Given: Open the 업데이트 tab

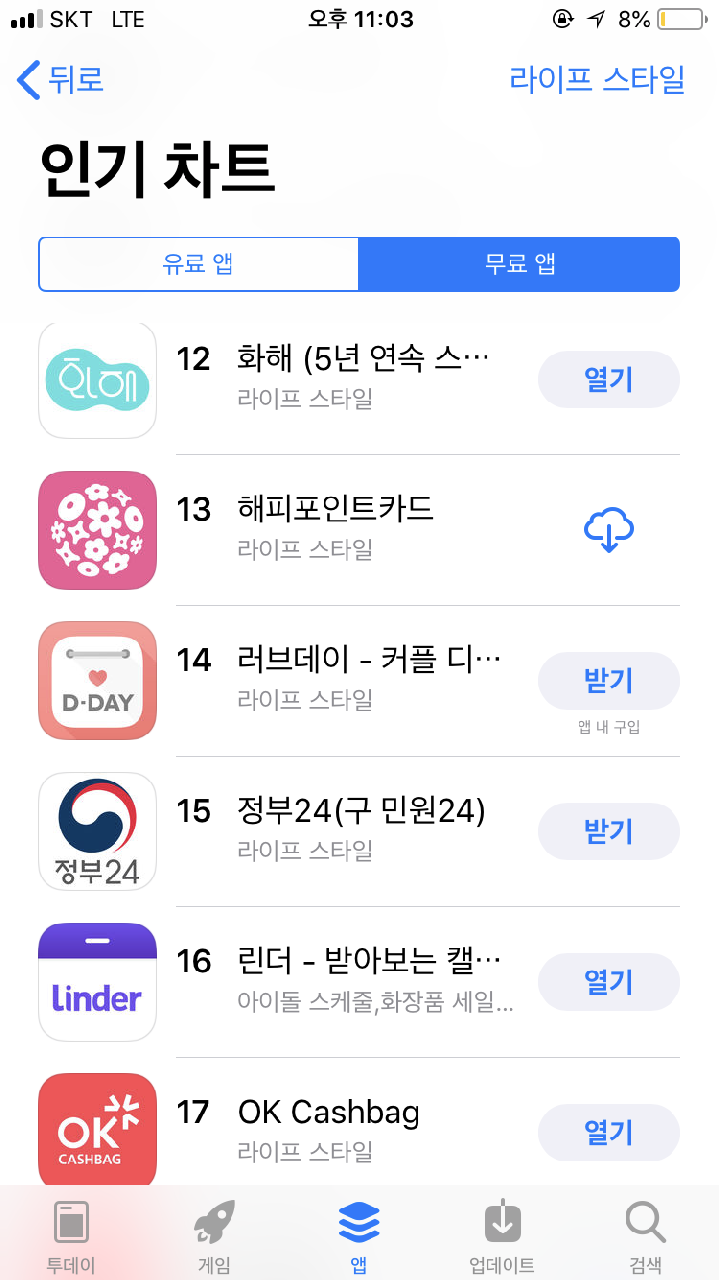Looking at the screenshot, I should tap(502, 1236).
